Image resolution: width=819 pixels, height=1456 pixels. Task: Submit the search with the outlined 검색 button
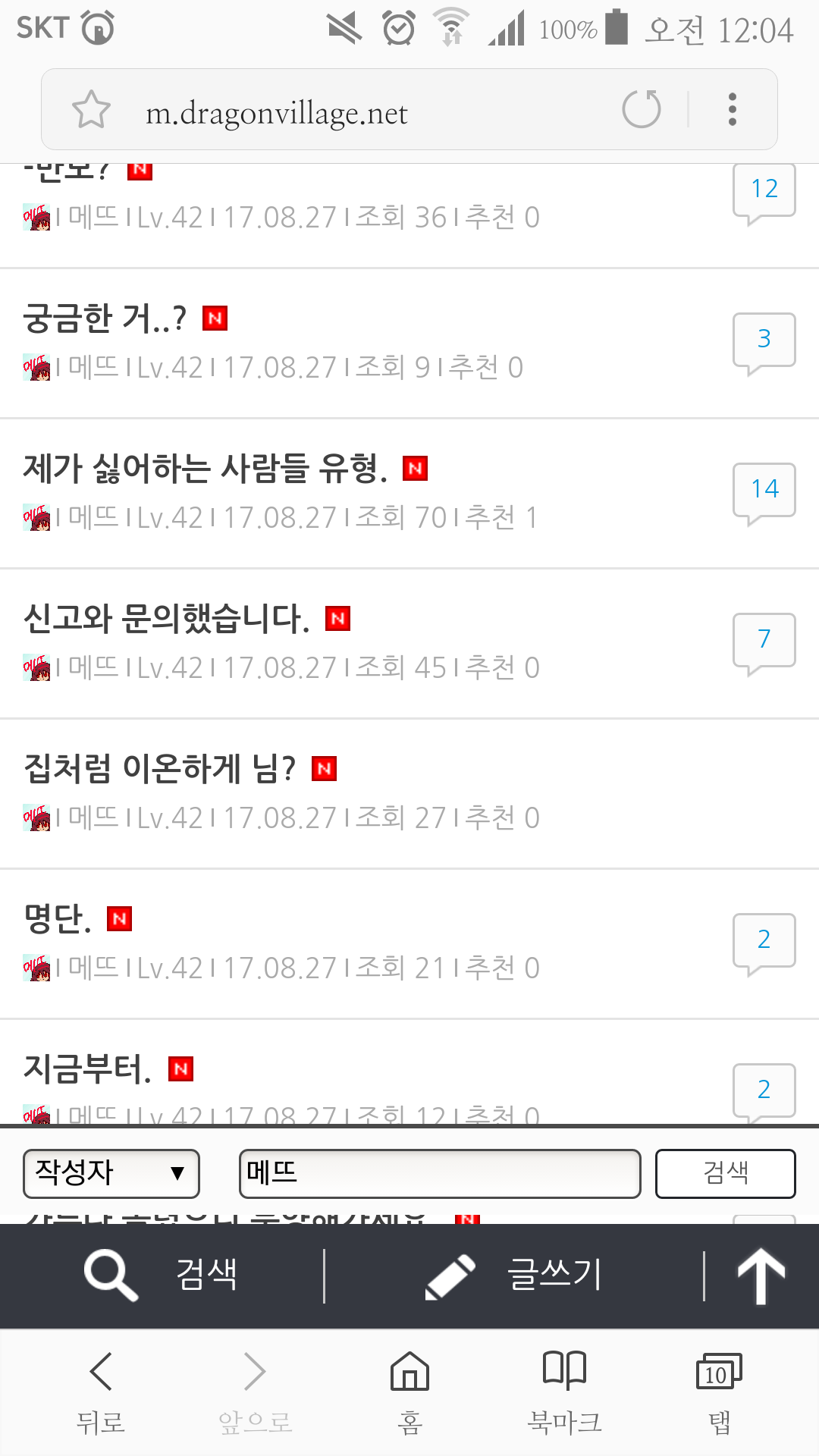(x=725, y=1173)
